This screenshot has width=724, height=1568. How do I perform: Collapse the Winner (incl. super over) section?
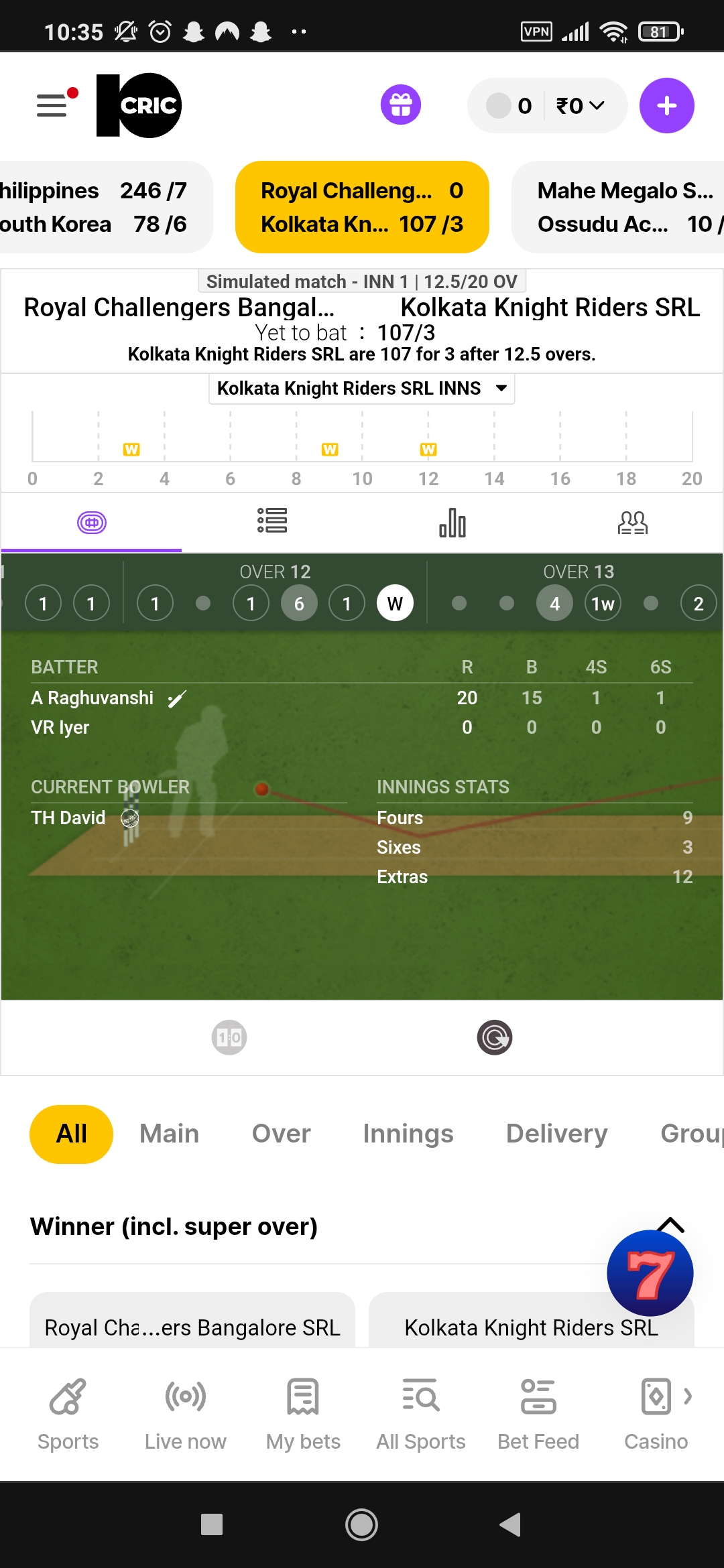point(670,1225)
